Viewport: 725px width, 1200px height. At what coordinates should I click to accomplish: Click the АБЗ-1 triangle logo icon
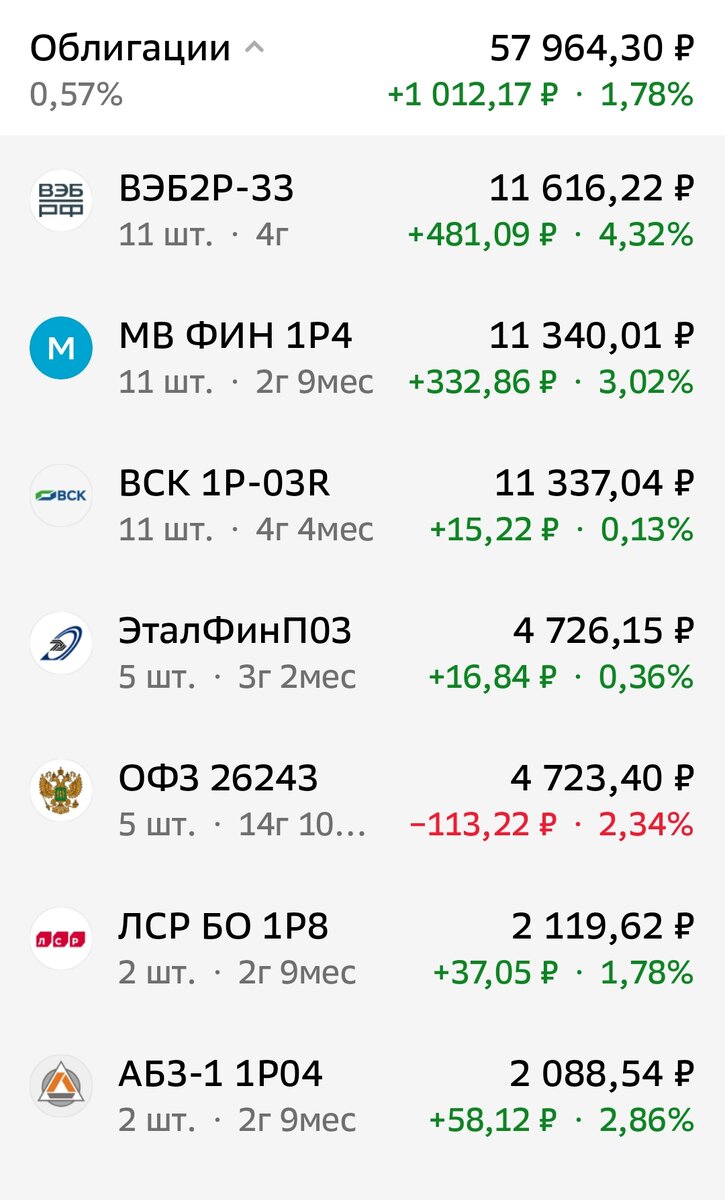pyautogui.click(x=62, y=1084)
